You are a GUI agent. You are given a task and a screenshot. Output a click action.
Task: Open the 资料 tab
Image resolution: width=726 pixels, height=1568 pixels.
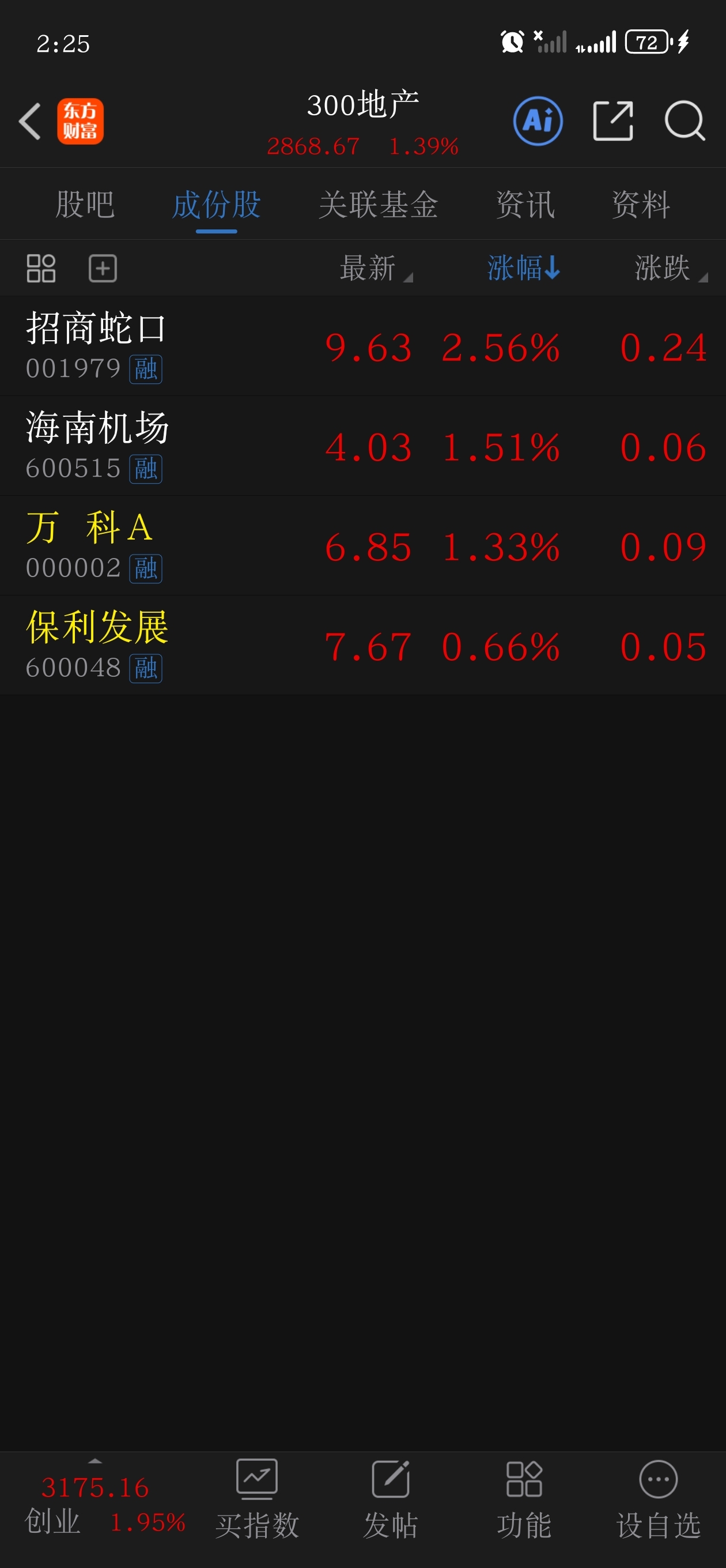[x=641, y=205]
